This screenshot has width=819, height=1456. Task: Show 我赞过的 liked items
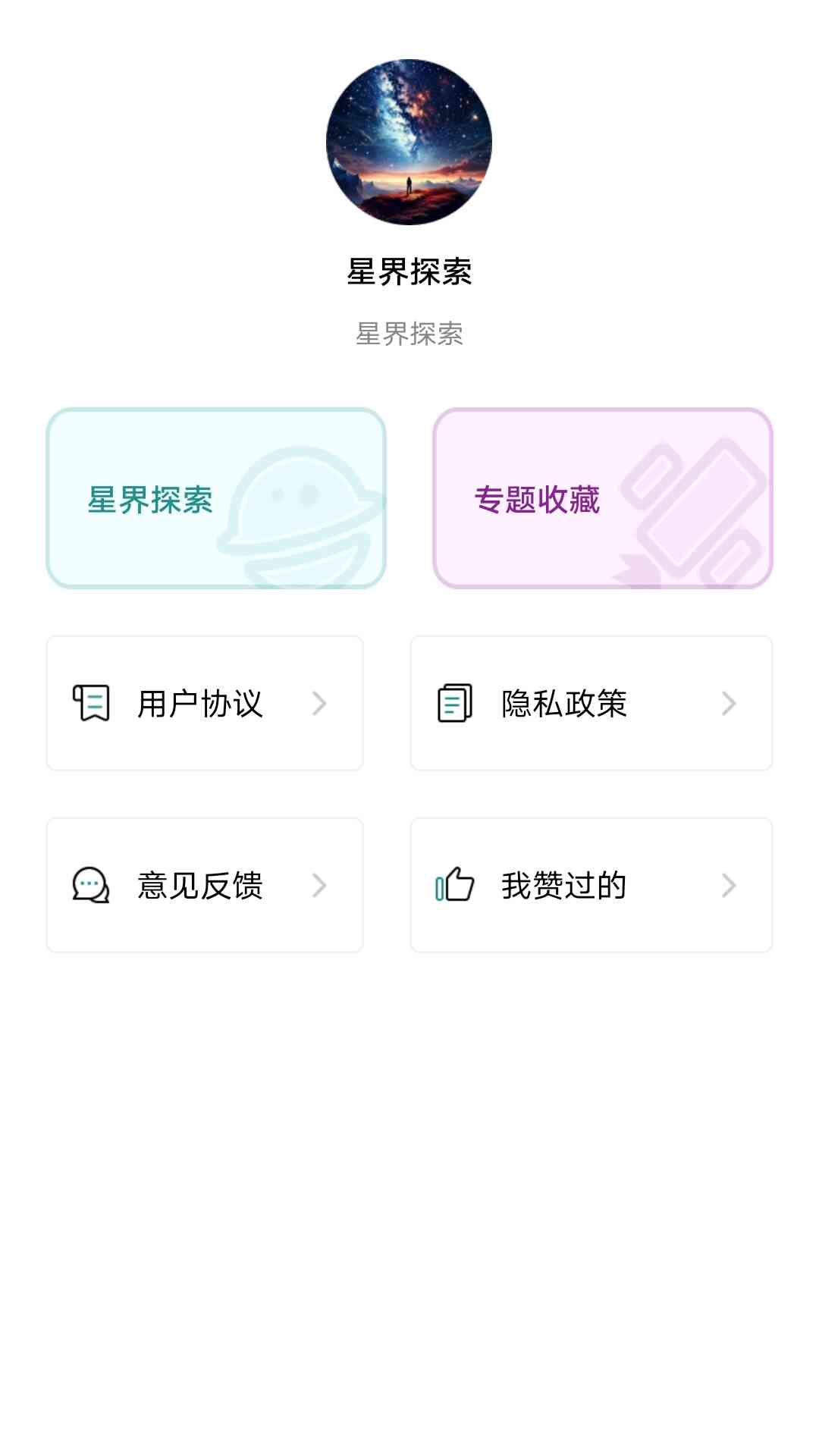pyautogui.click(x=591, y=885)
